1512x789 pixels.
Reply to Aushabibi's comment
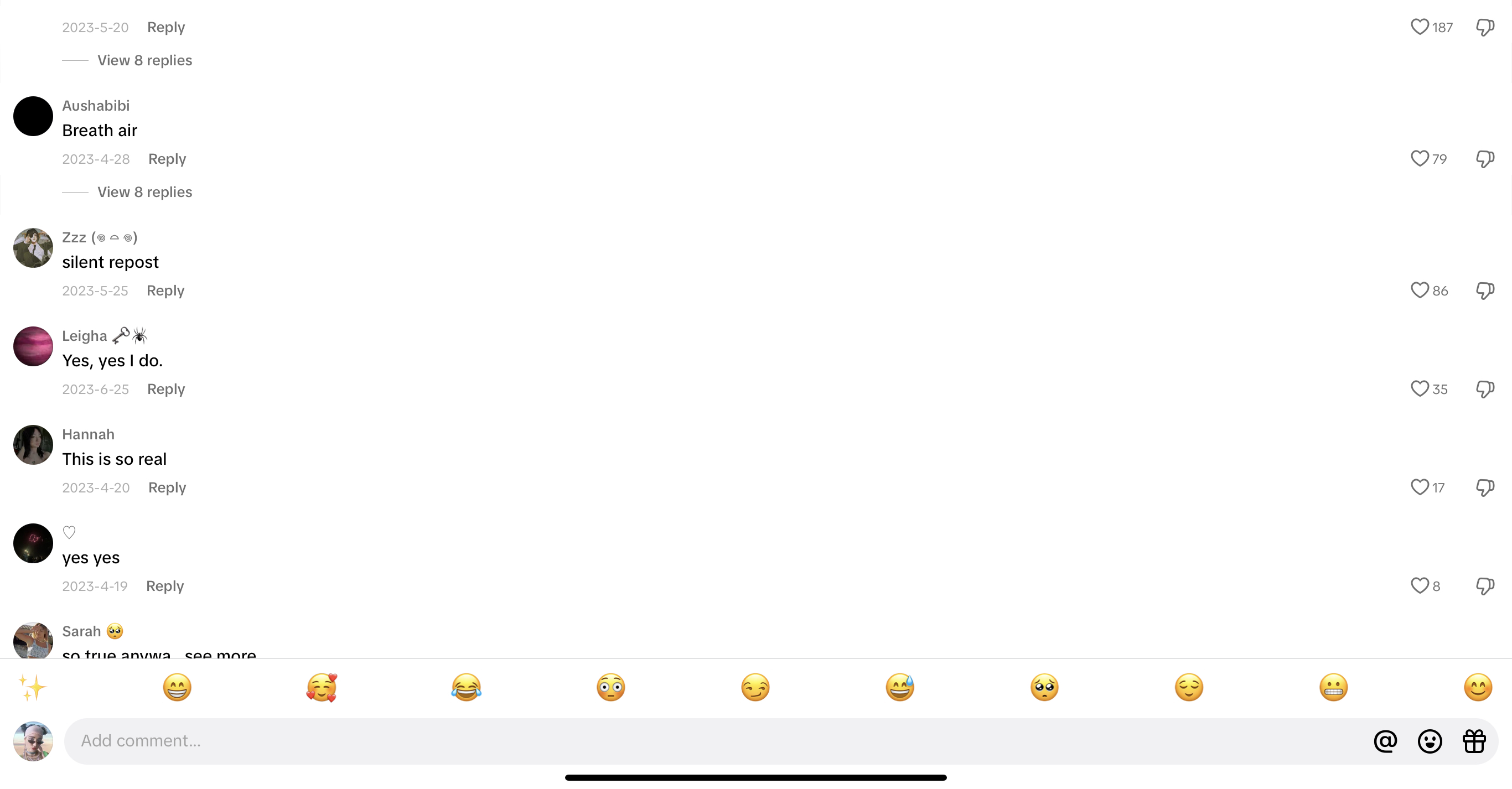pyautogui.click(x=167, y=159)
